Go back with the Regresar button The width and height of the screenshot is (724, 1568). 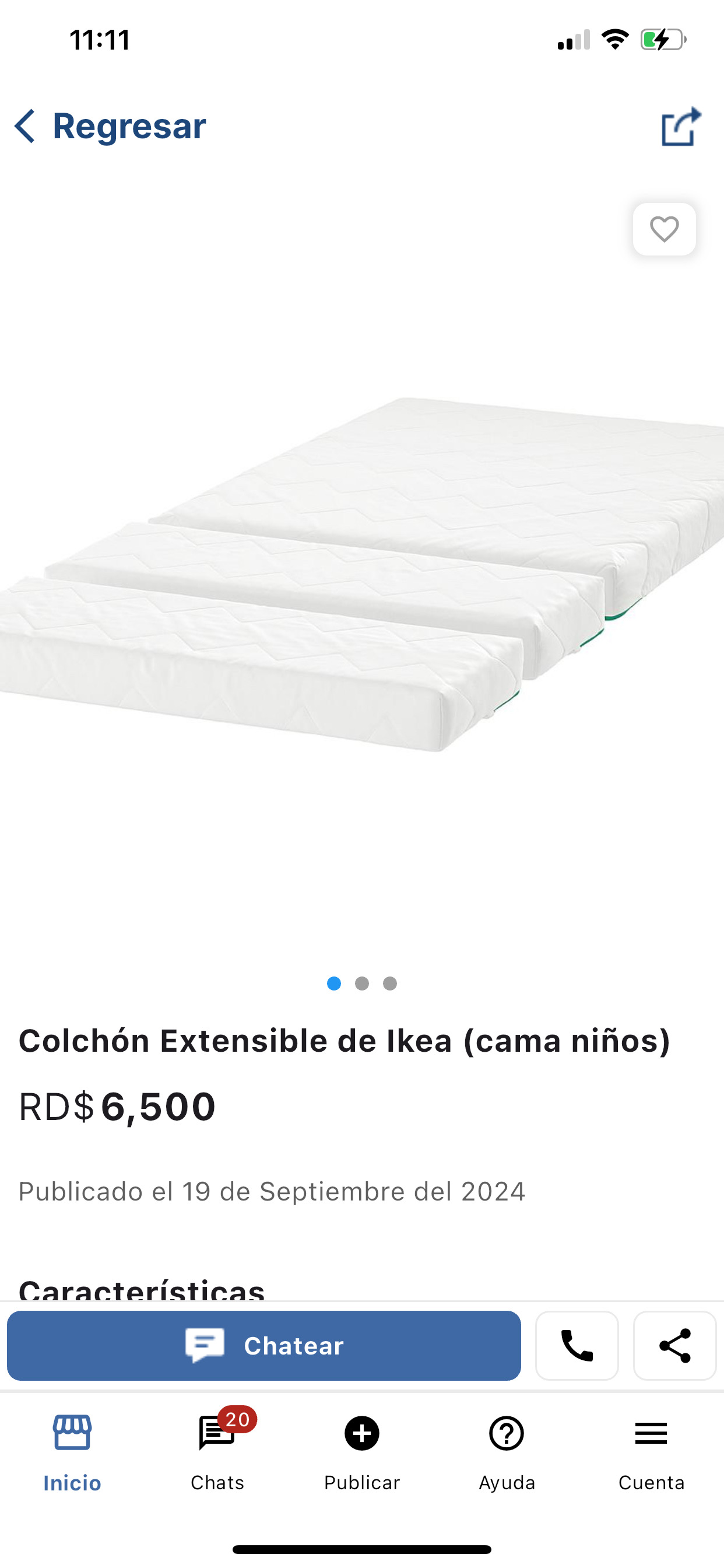coord(110,126)
